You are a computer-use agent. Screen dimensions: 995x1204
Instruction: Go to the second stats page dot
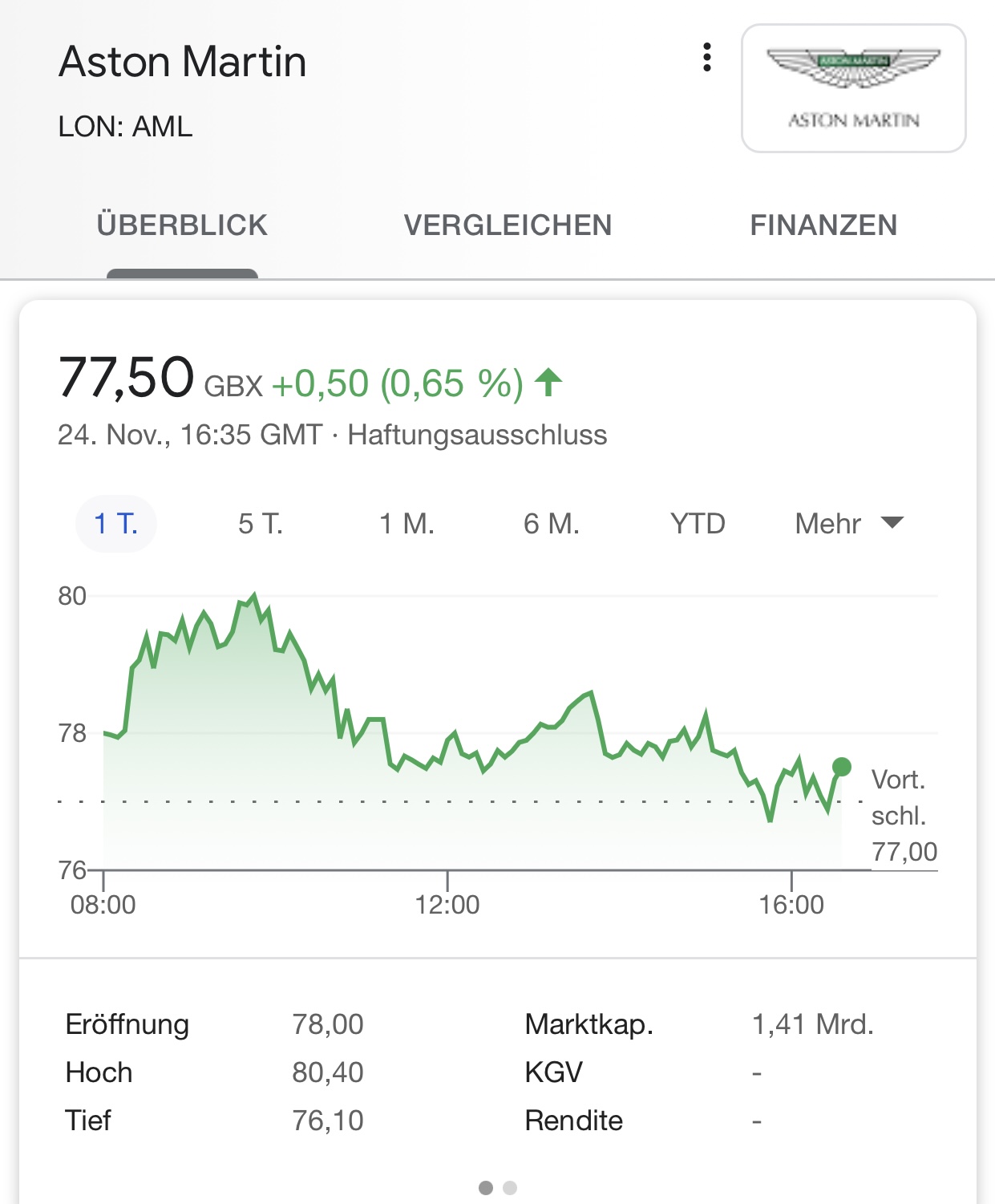tap(510, 1188)
